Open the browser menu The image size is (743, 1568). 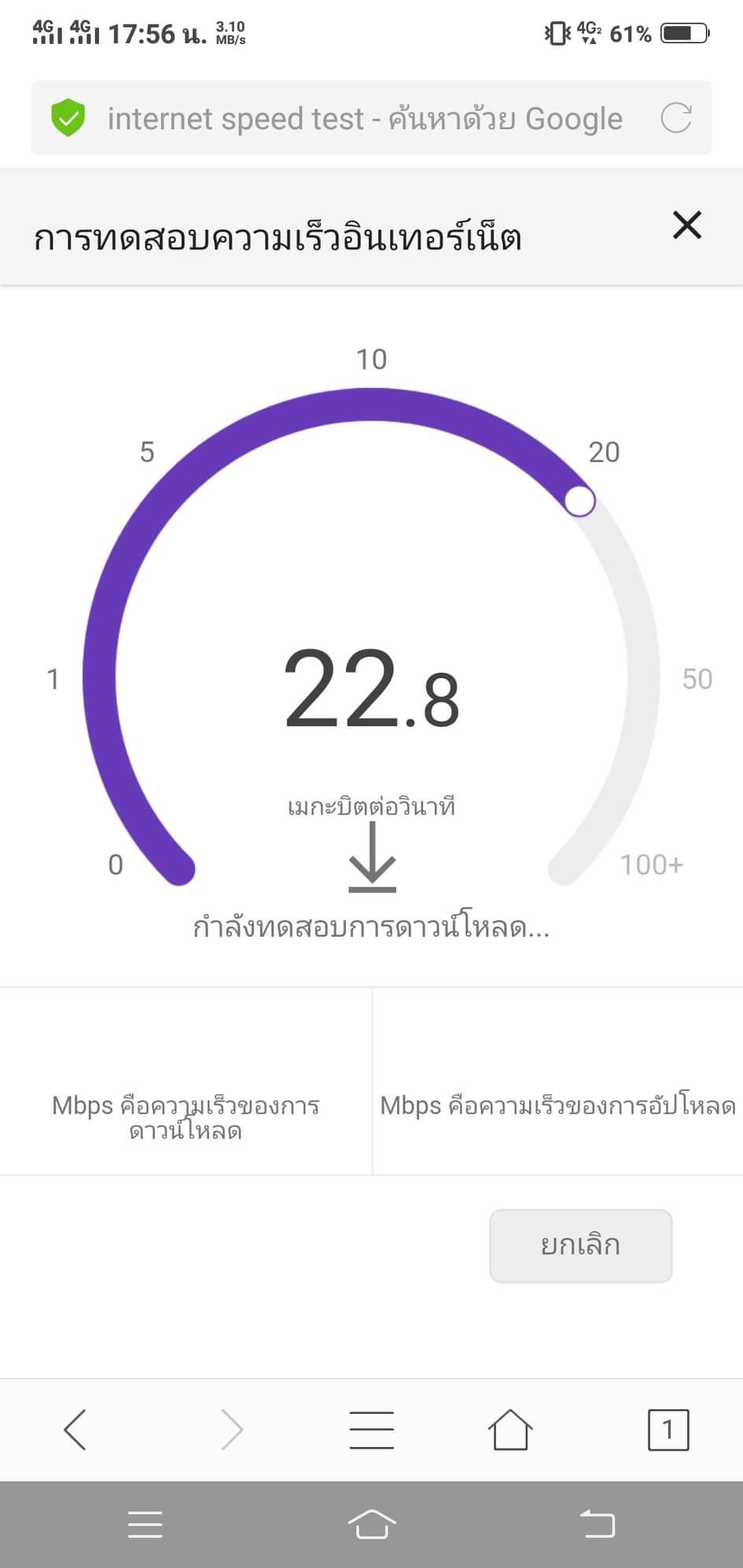tap(371, 1430)
